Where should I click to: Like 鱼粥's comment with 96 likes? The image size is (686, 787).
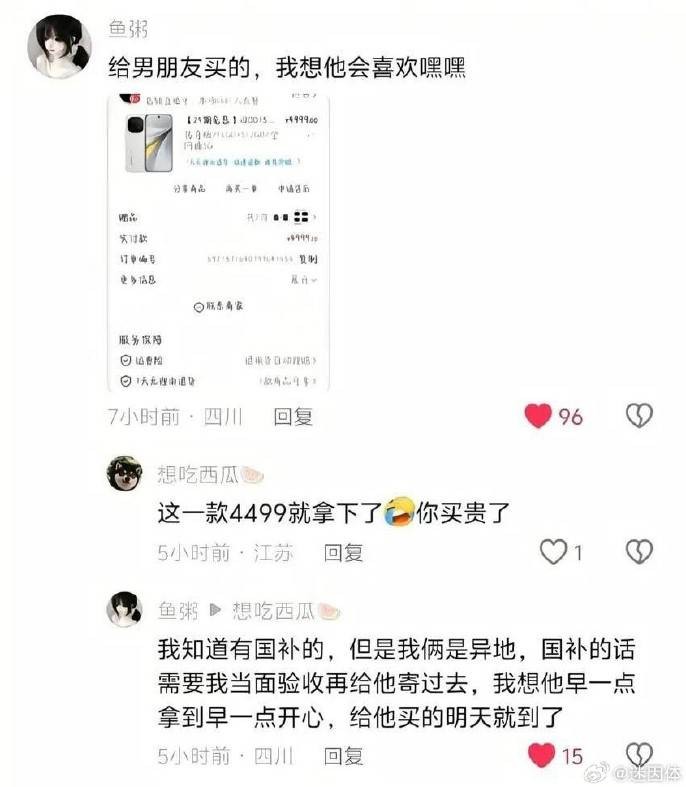(539, 416)
